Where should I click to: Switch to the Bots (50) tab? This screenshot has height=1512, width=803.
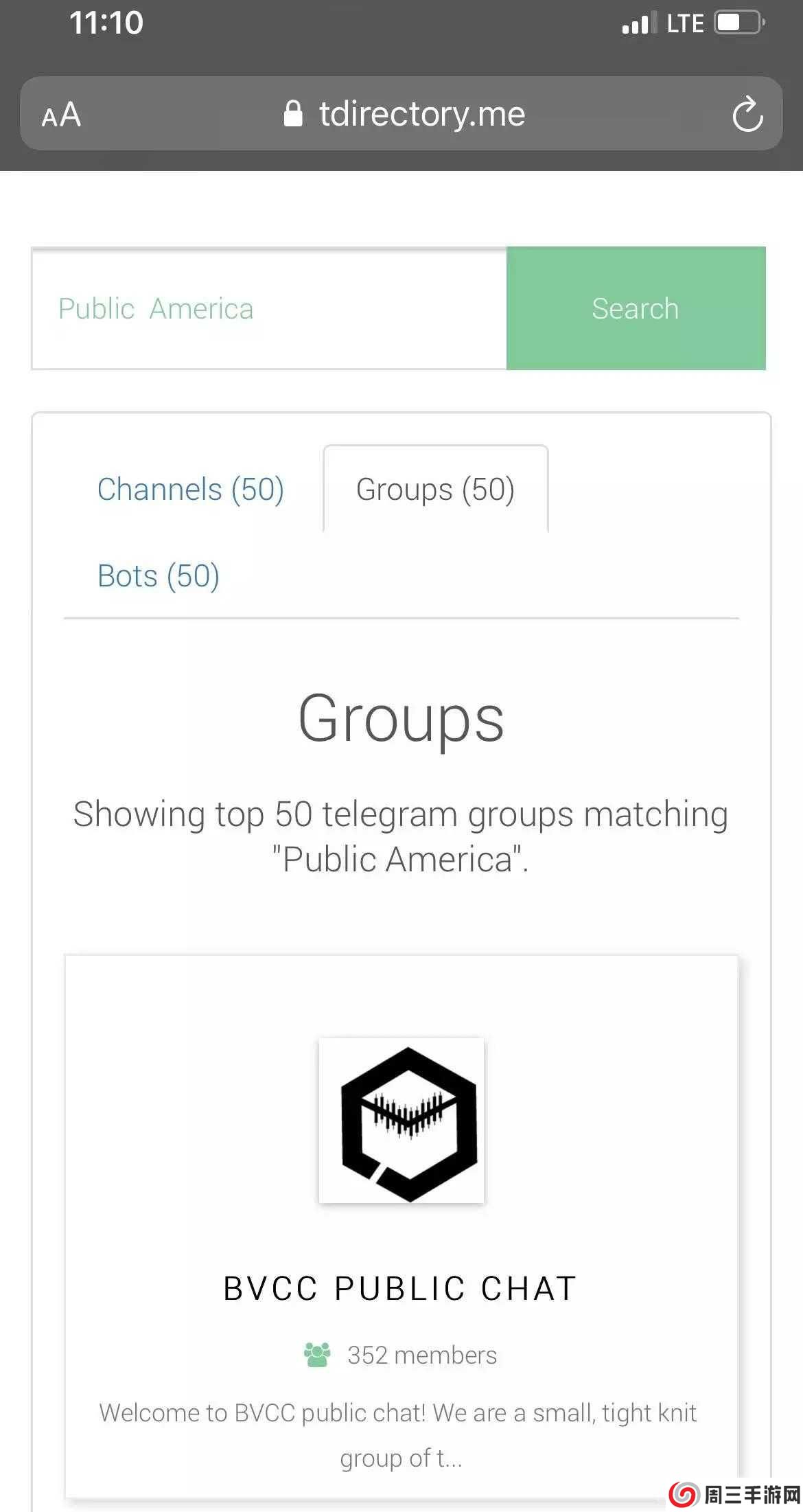[159, 575]
